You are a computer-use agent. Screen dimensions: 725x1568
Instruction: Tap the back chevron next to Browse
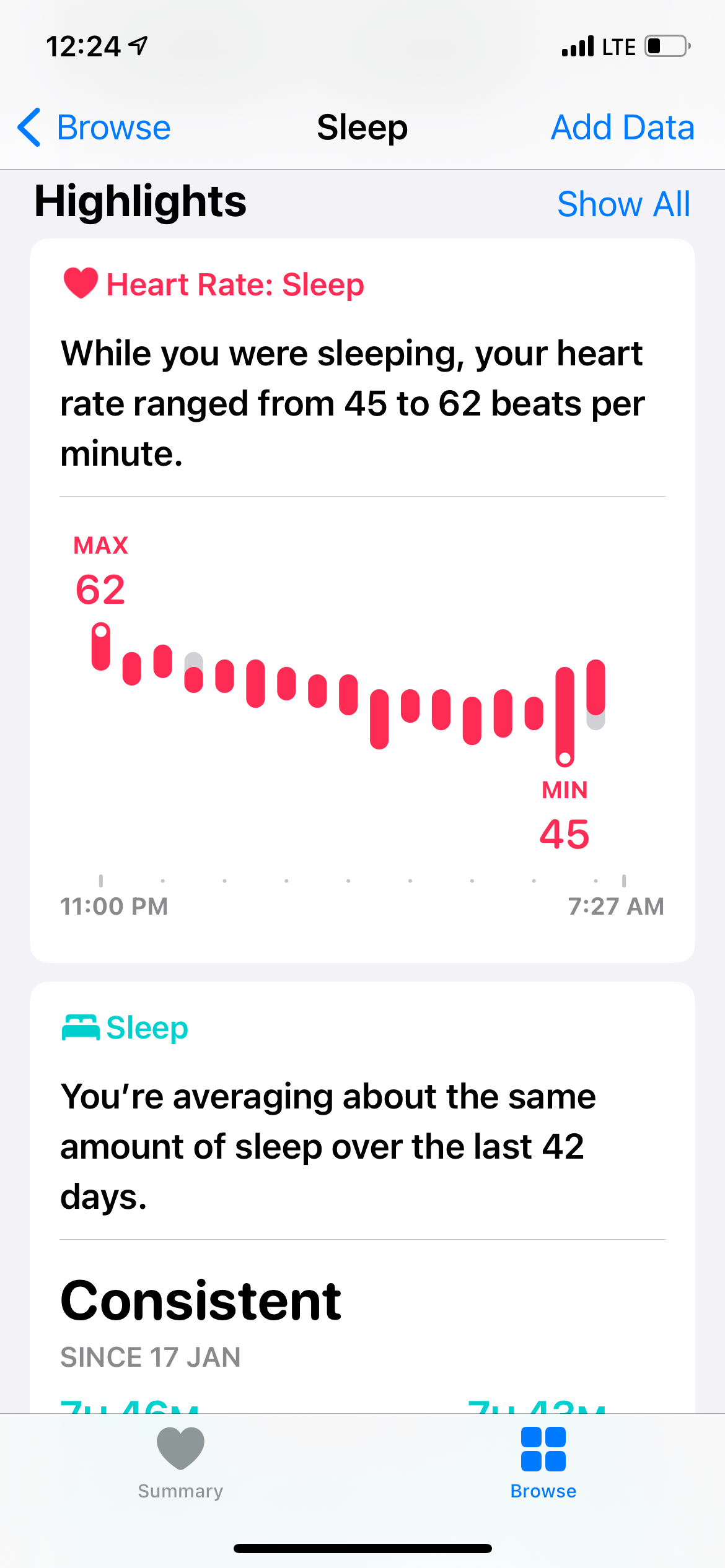(x=29, y=127)
